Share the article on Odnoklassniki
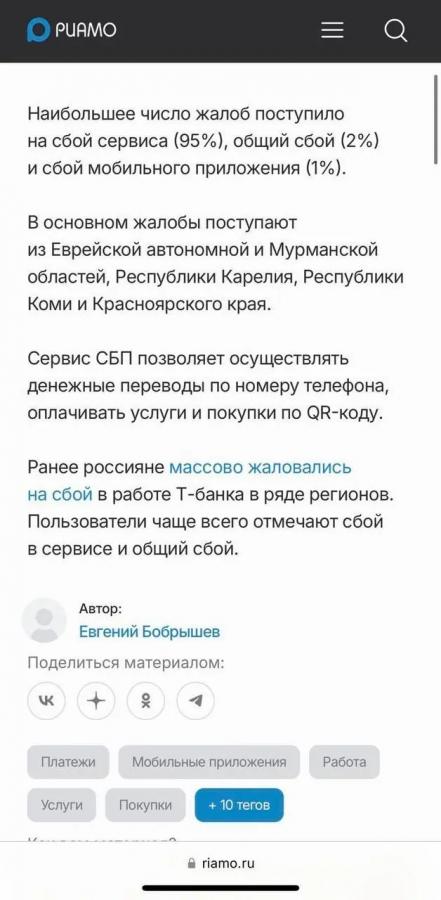Screen dimensions: 441x900 point(146,701)
